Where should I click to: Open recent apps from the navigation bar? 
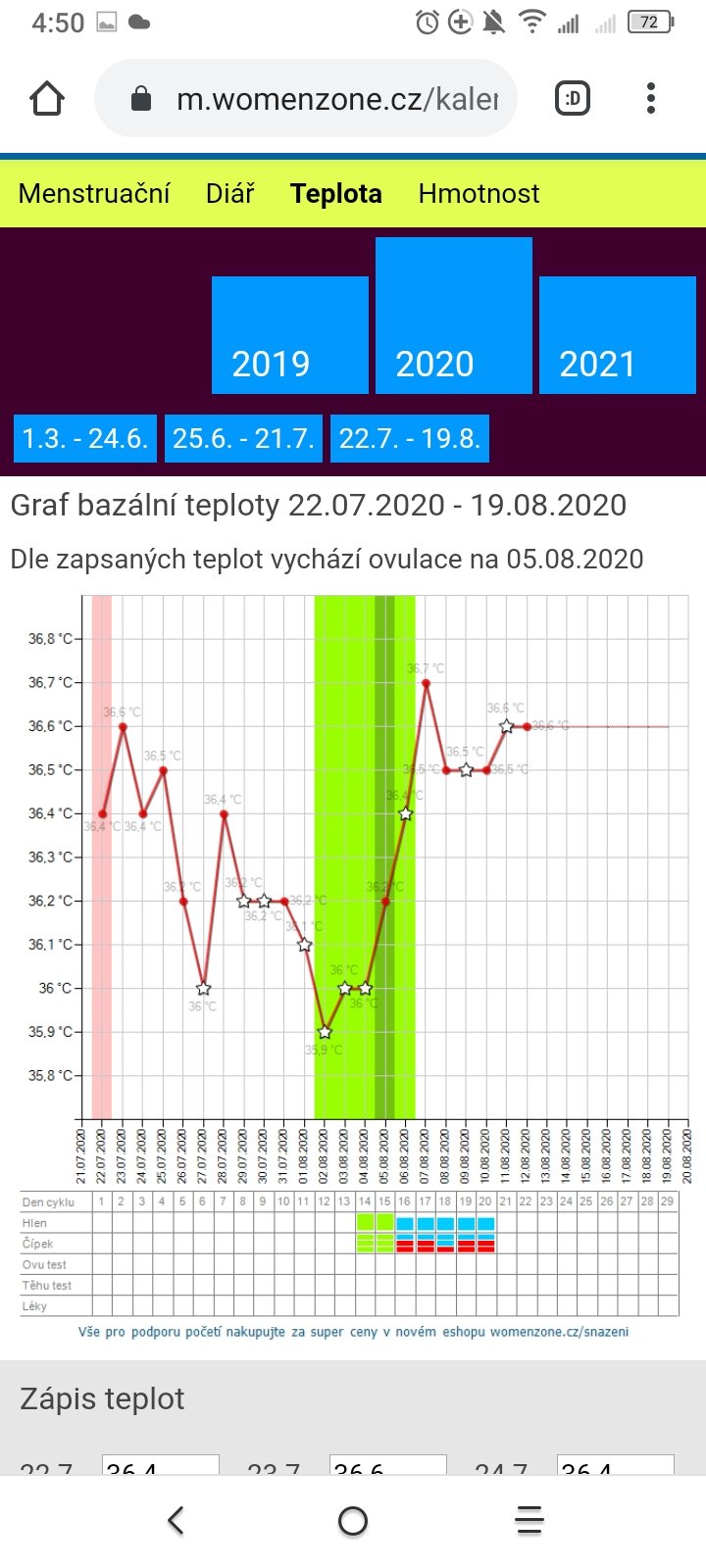pyautogui.click(x=529, y=1521)
